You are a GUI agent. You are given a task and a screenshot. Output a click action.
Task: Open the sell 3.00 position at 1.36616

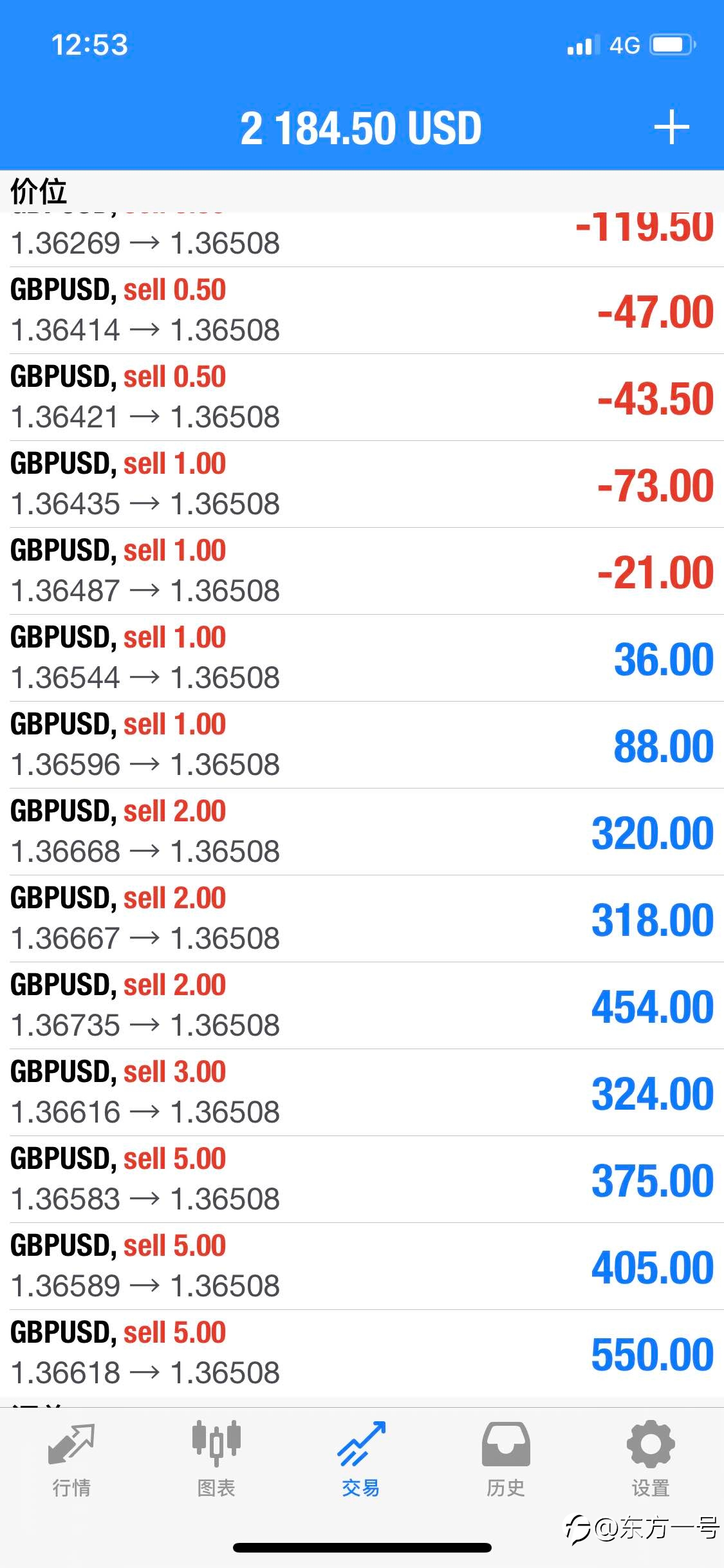pyautogui.click(x=362, y=1092)
